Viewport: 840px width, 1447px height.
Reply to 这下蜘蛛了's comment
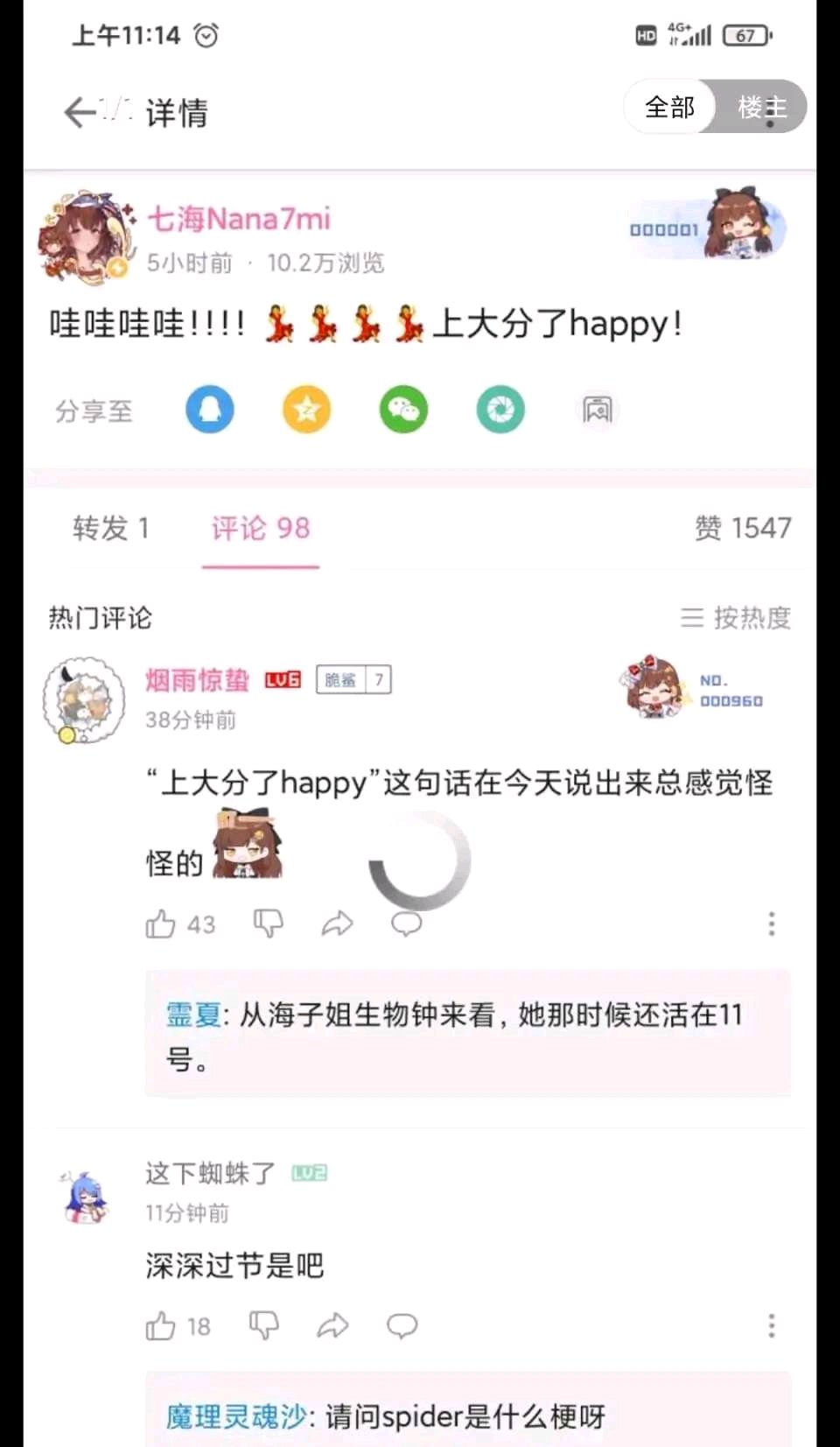coord(402,1326)
